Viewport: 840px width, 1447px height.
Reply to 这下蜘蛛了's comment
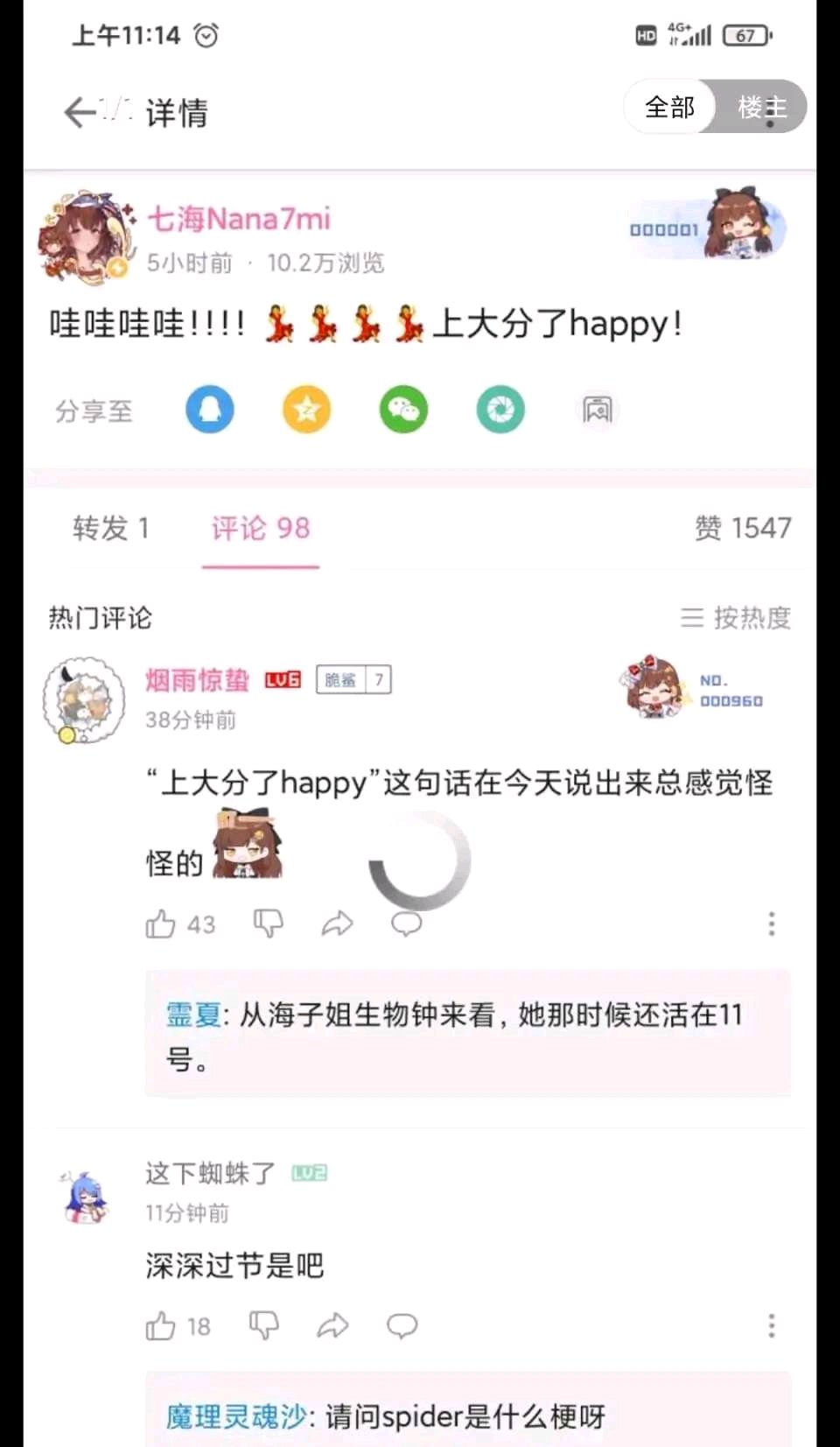coord(402,1326)
